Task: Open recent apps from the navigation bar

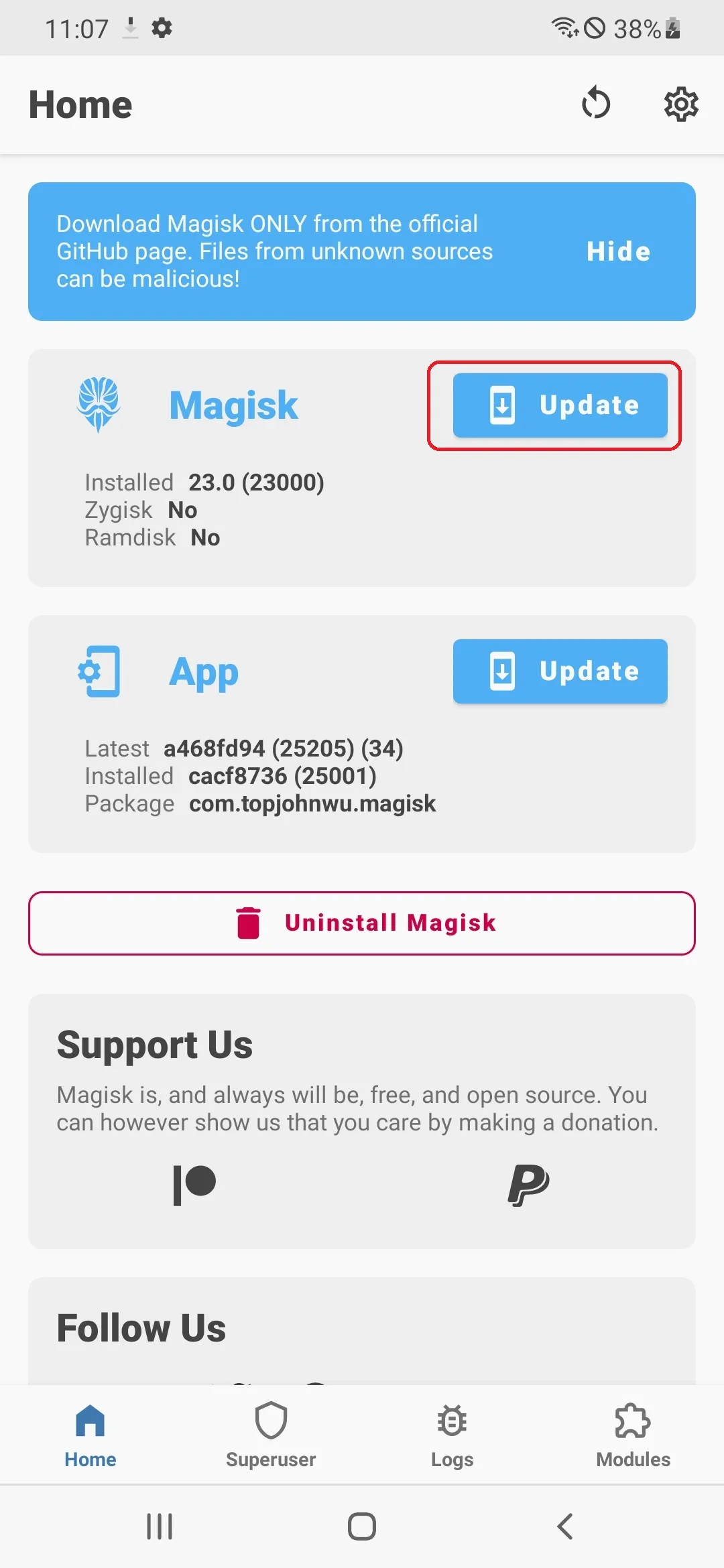Action: (x=159, y=1527)
